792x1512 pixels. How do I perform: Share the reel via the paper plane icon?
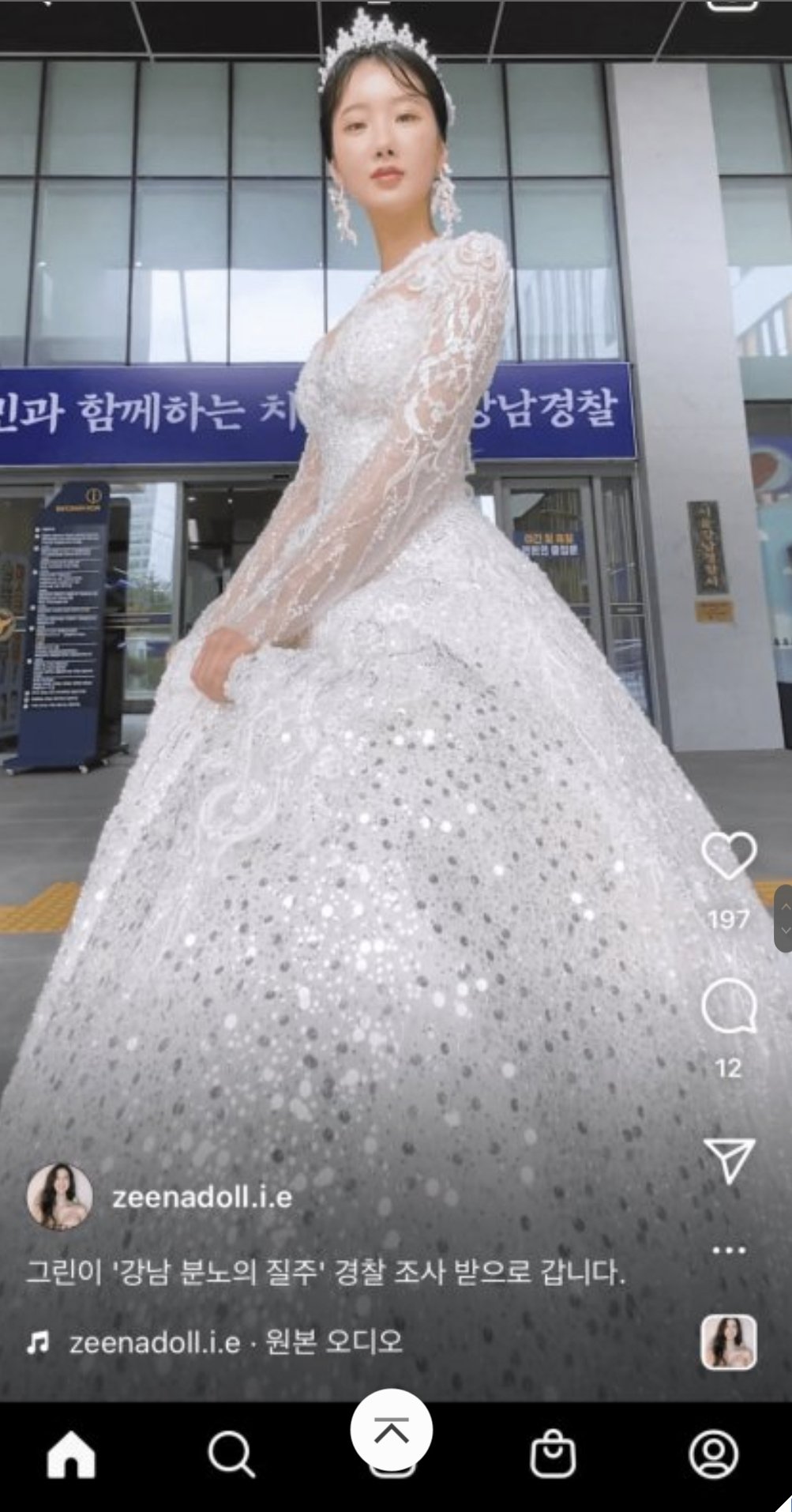(x=728, y=1160)
